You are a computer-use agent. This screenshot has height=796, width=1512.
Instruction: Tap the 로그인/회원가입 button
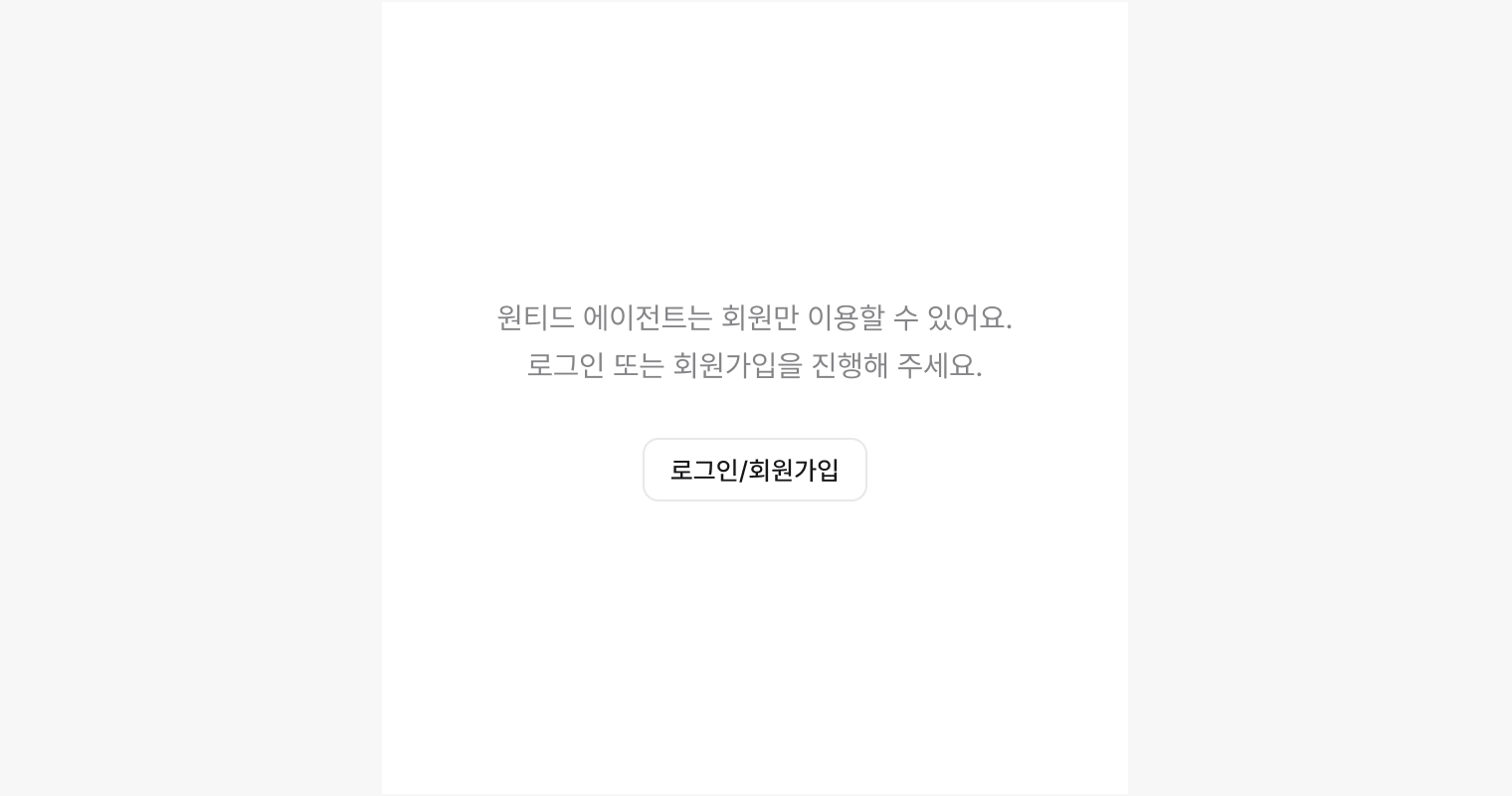tap(754, 470)
